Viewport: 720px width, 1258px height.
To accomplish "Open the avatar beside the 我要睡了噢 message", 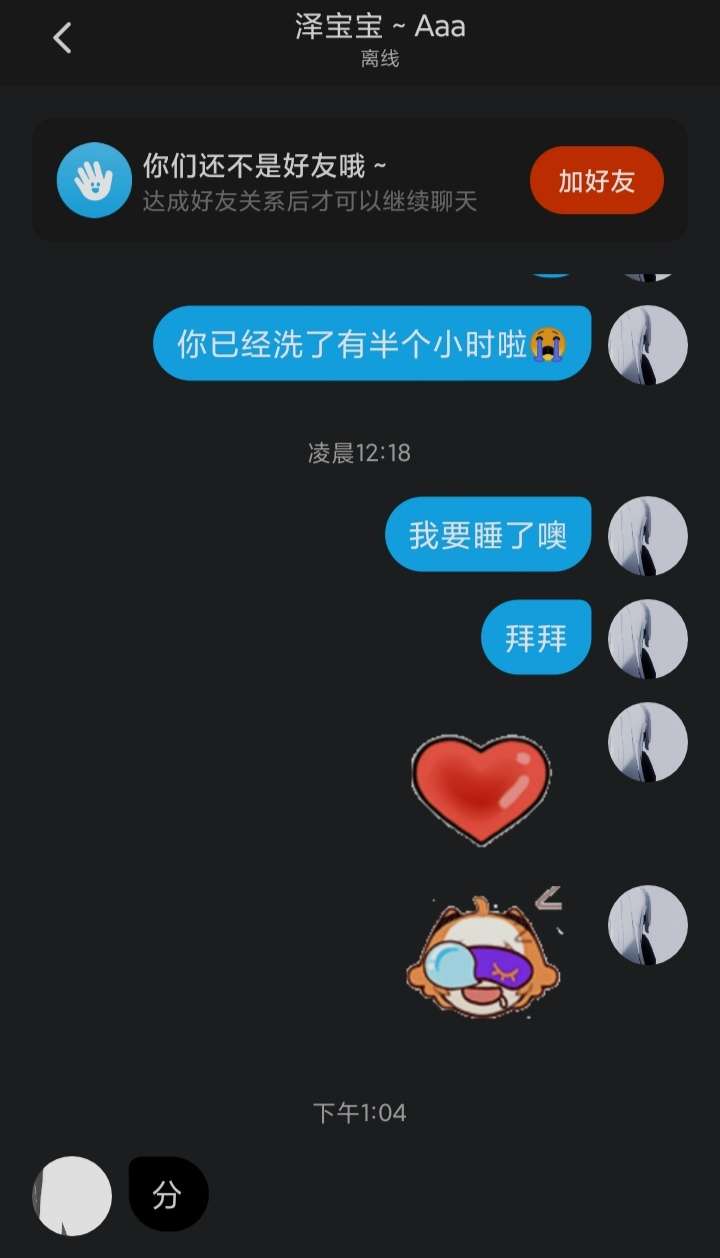I will click(x=648, y=536).
